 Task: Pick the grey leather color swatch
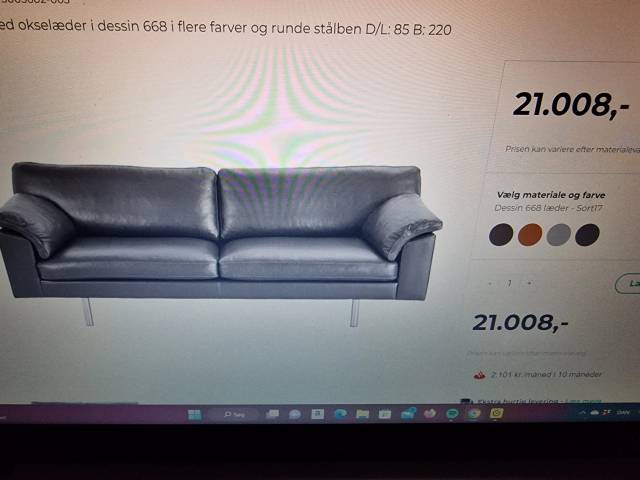[x=559, y=235]
